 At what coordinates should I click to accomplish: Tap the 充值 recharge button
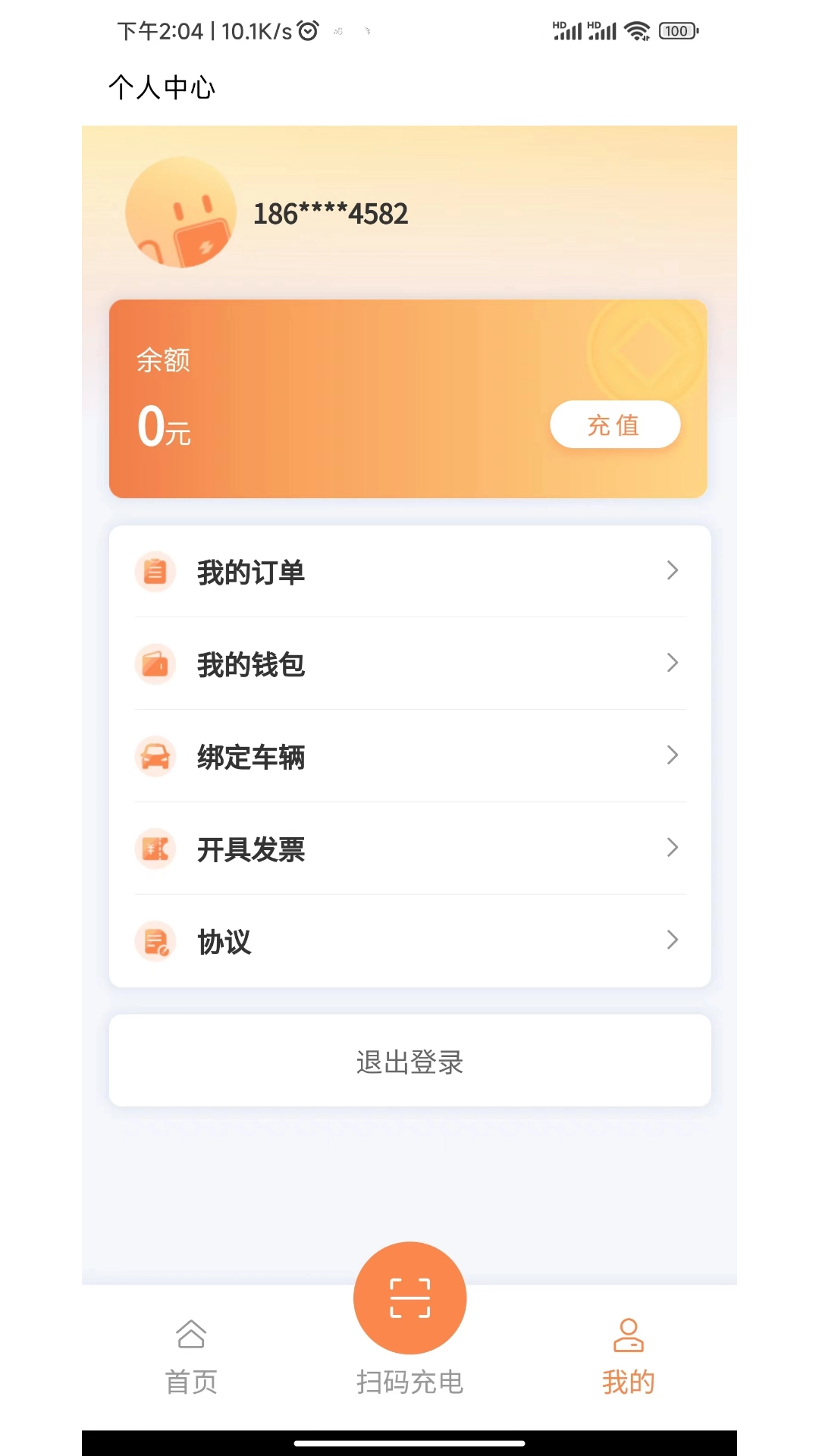tap(615, 425)
